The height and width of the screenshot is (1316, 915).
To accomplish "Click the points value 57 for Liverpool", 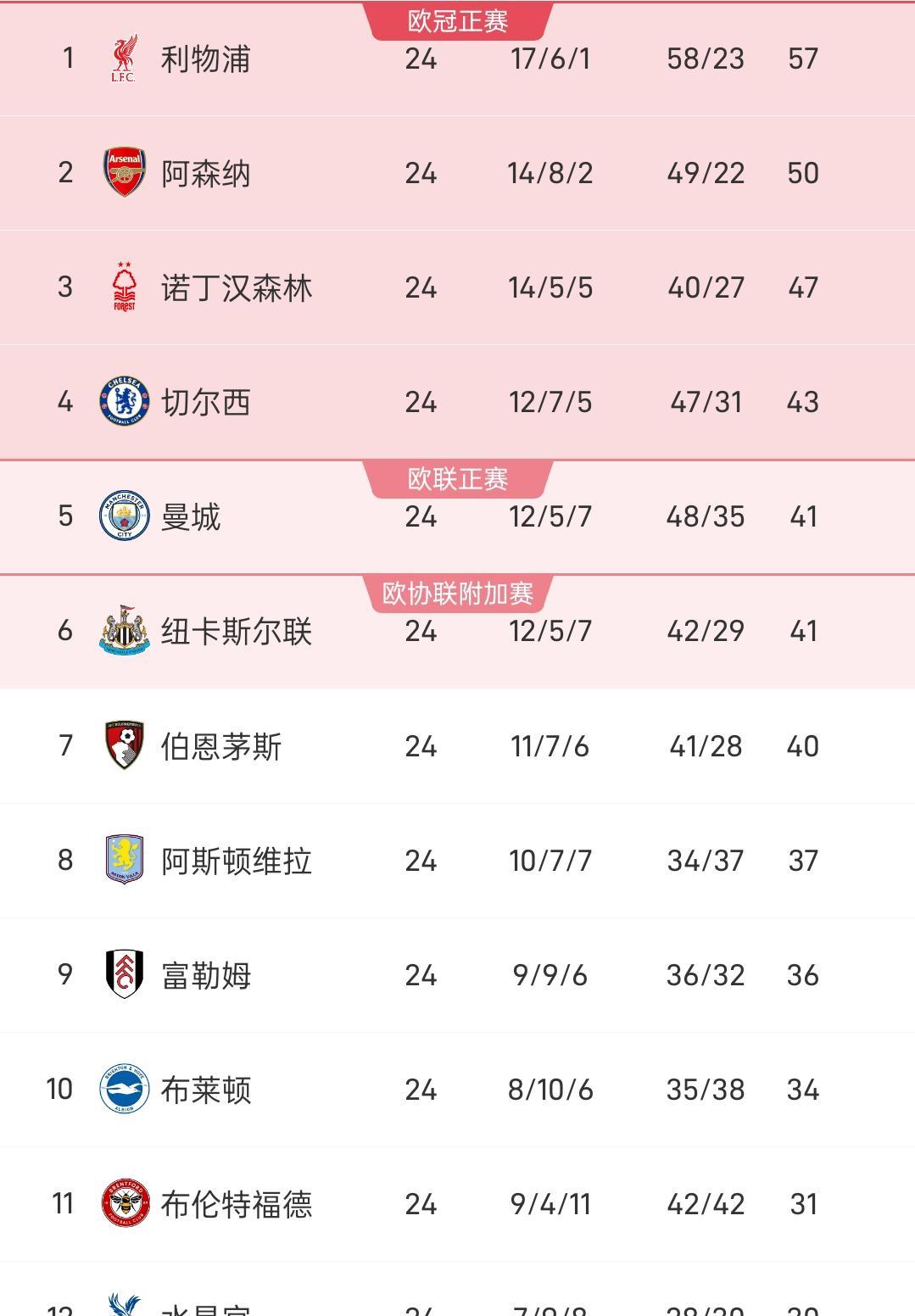I will (802, 59).
